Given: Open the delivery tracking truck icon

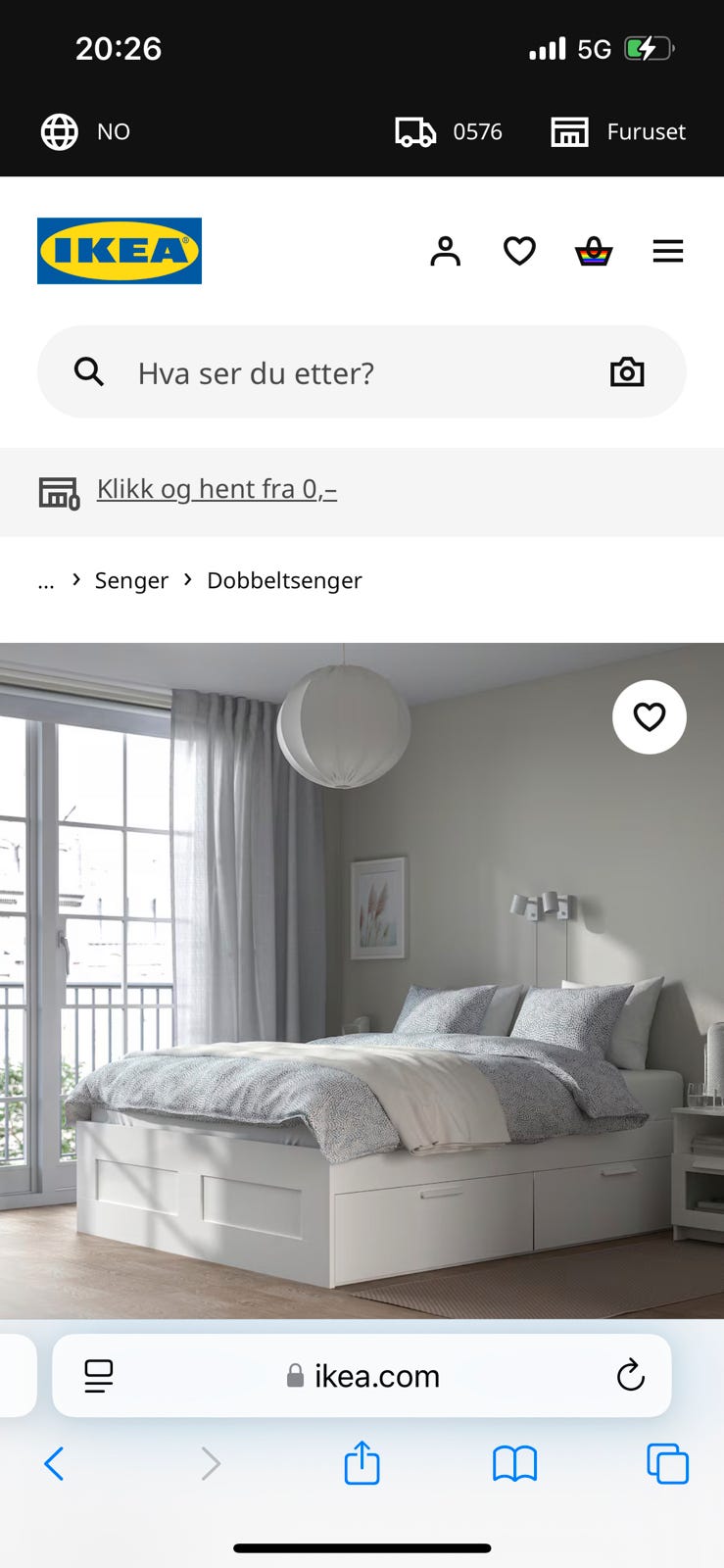Looking at the screenshot, I should [x=415, y=131].
